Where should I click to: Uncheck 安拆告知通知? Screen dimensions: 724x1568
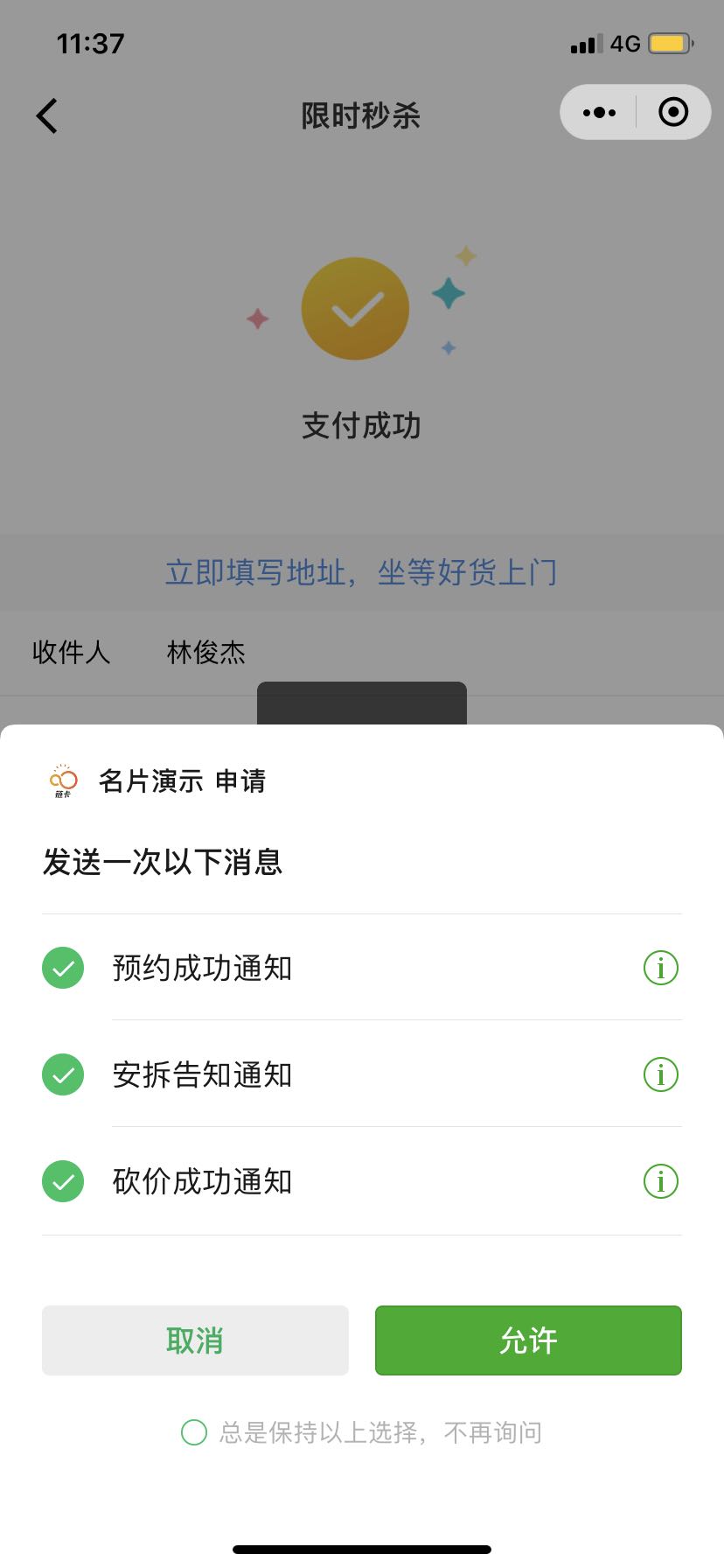click(63, 1074)
